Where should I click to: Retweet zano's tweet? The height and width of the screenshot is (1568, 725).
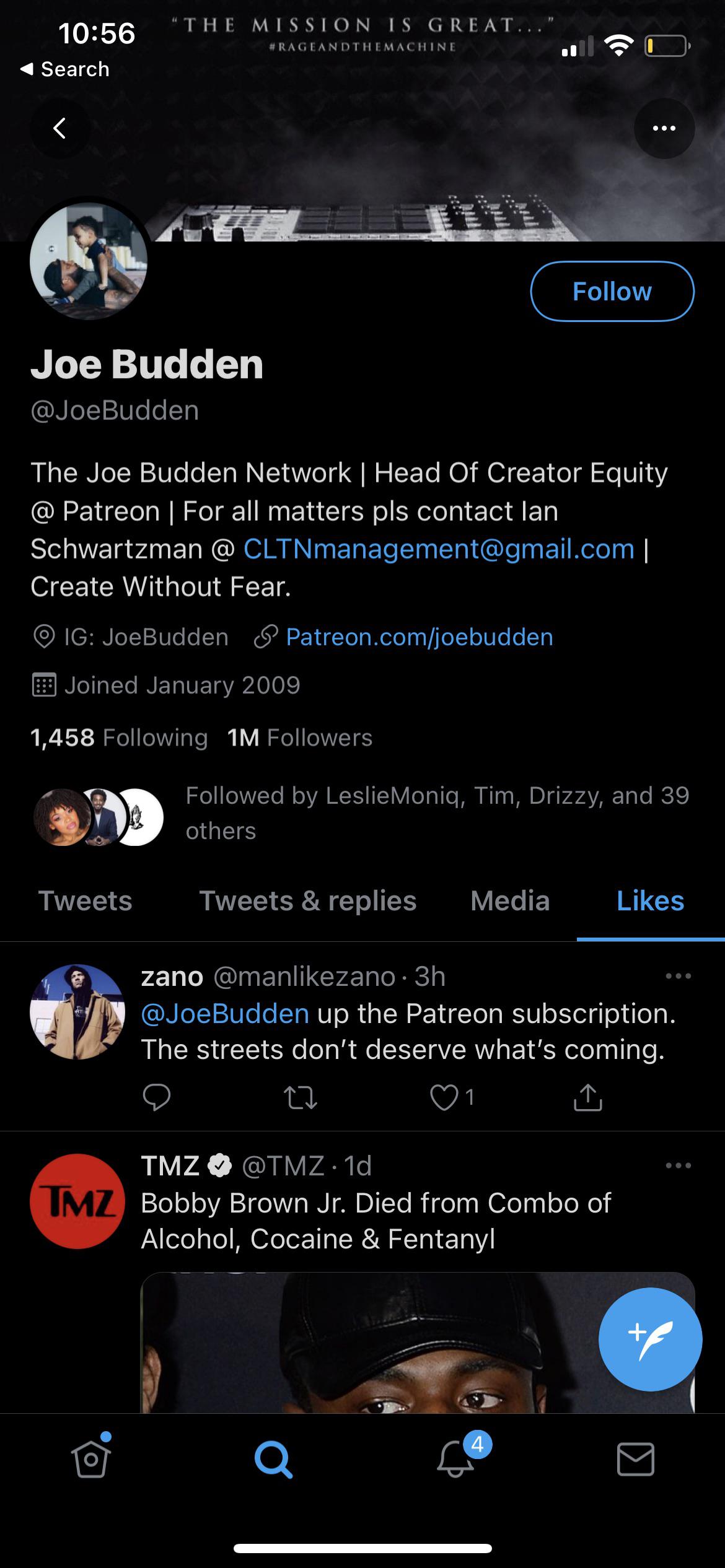pos(301,1098)
